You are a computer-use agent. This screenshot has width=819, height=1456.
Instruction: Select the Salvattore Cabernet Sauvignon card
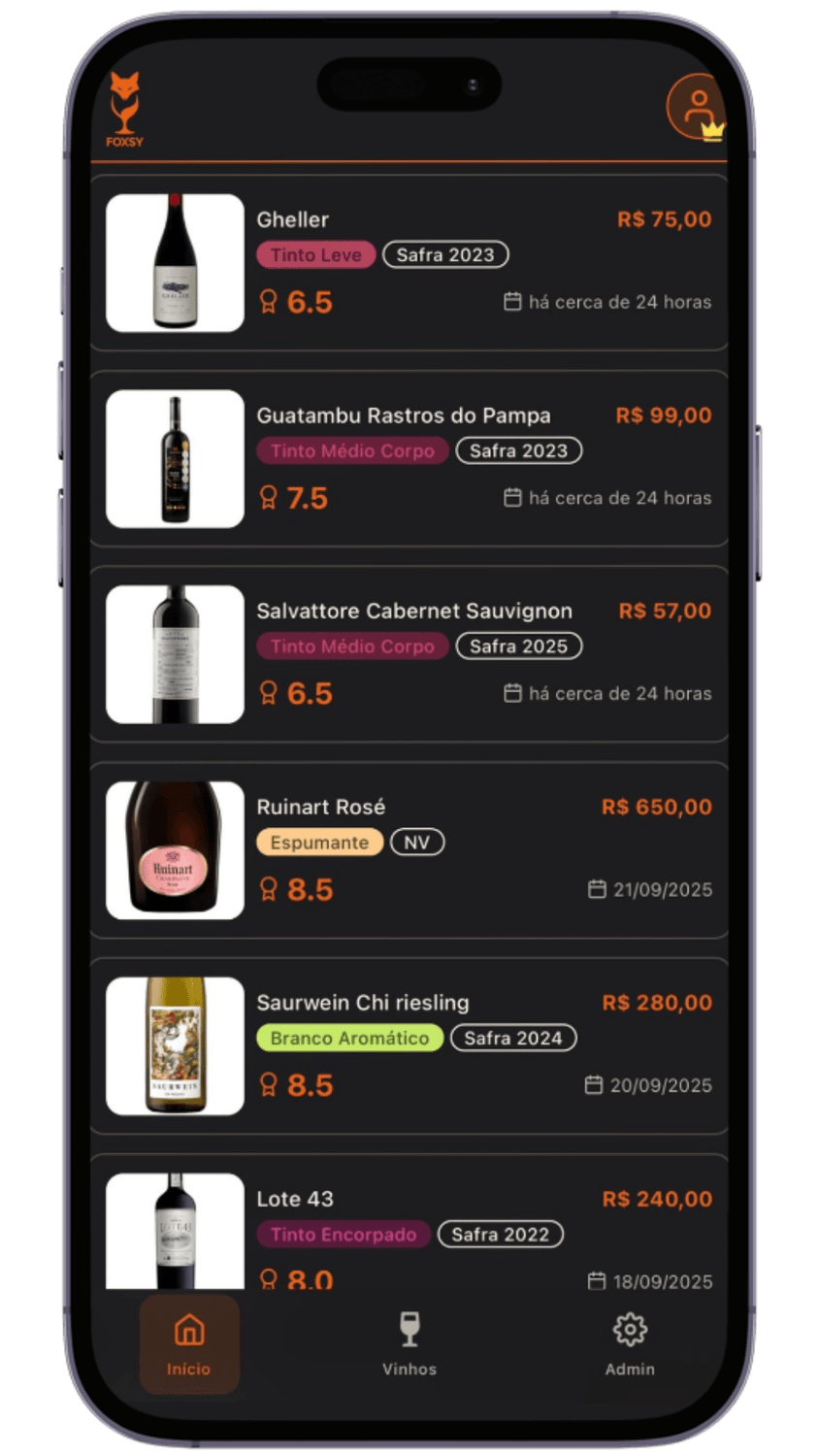(x=409, y=654)
